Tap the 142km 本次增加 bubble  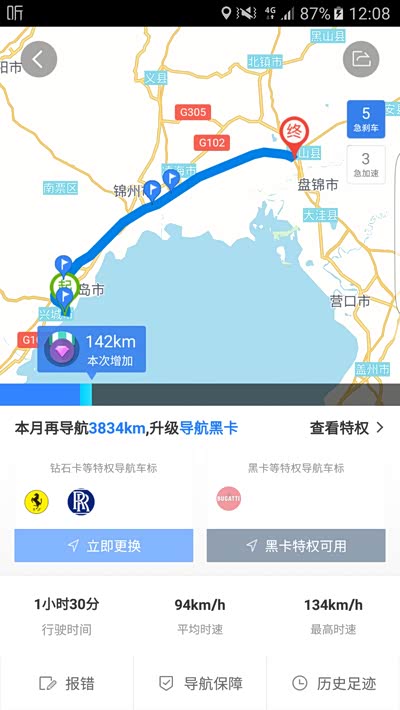(92, 349)
